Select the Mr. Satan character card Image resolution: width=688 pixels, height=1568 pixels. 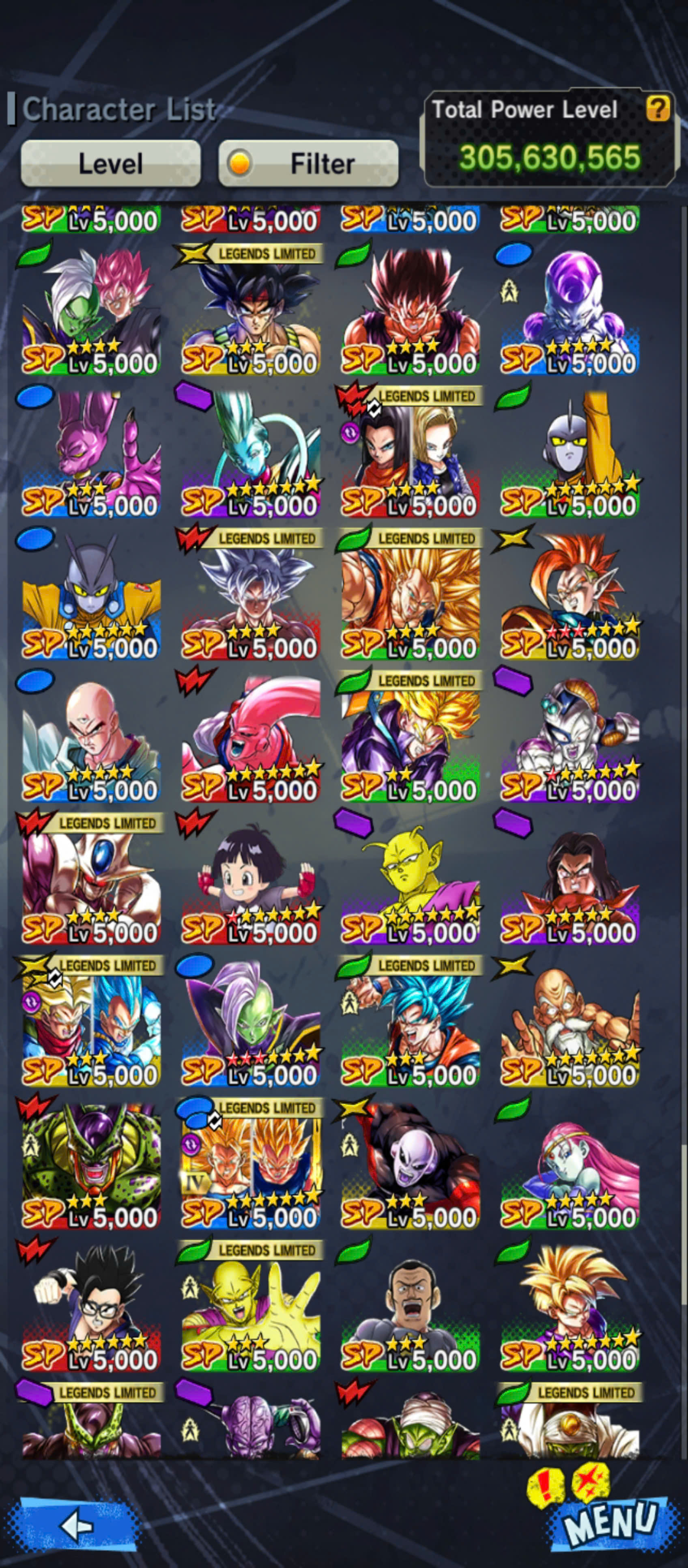pos(410,1306)
